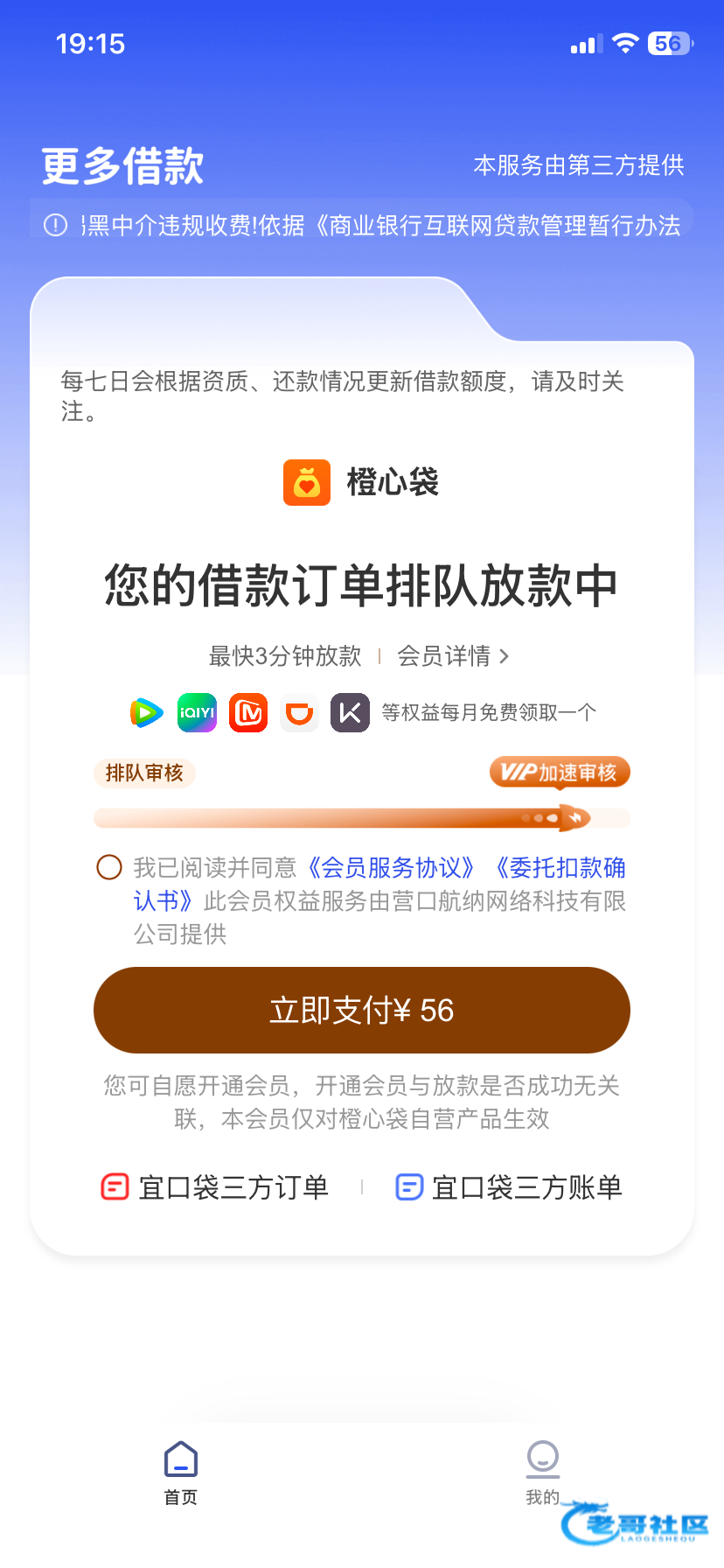View 会员详情 details
The image size is (724, 1568).
(453, 656)
